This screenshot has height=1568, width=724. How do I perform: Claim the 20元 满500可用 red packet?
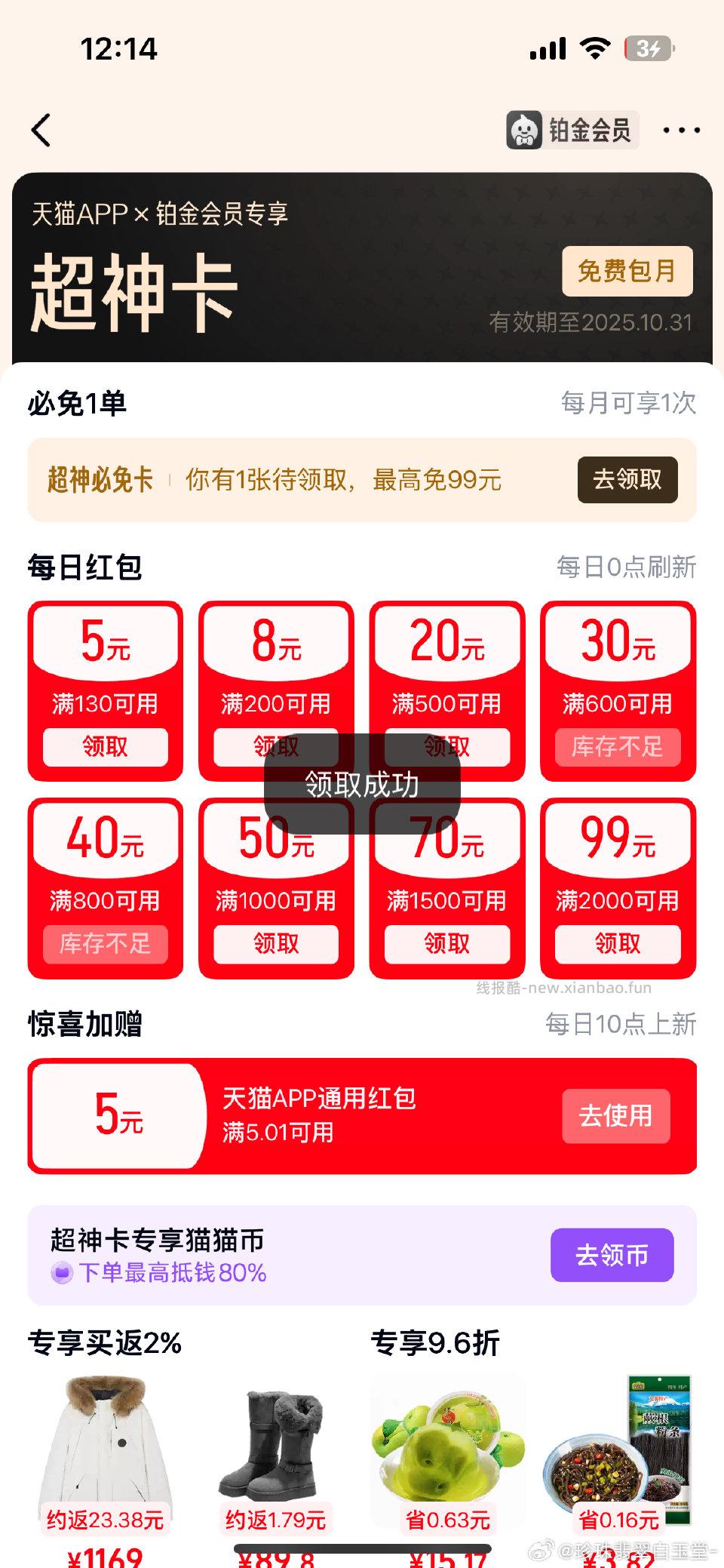(x=446, y=747)
